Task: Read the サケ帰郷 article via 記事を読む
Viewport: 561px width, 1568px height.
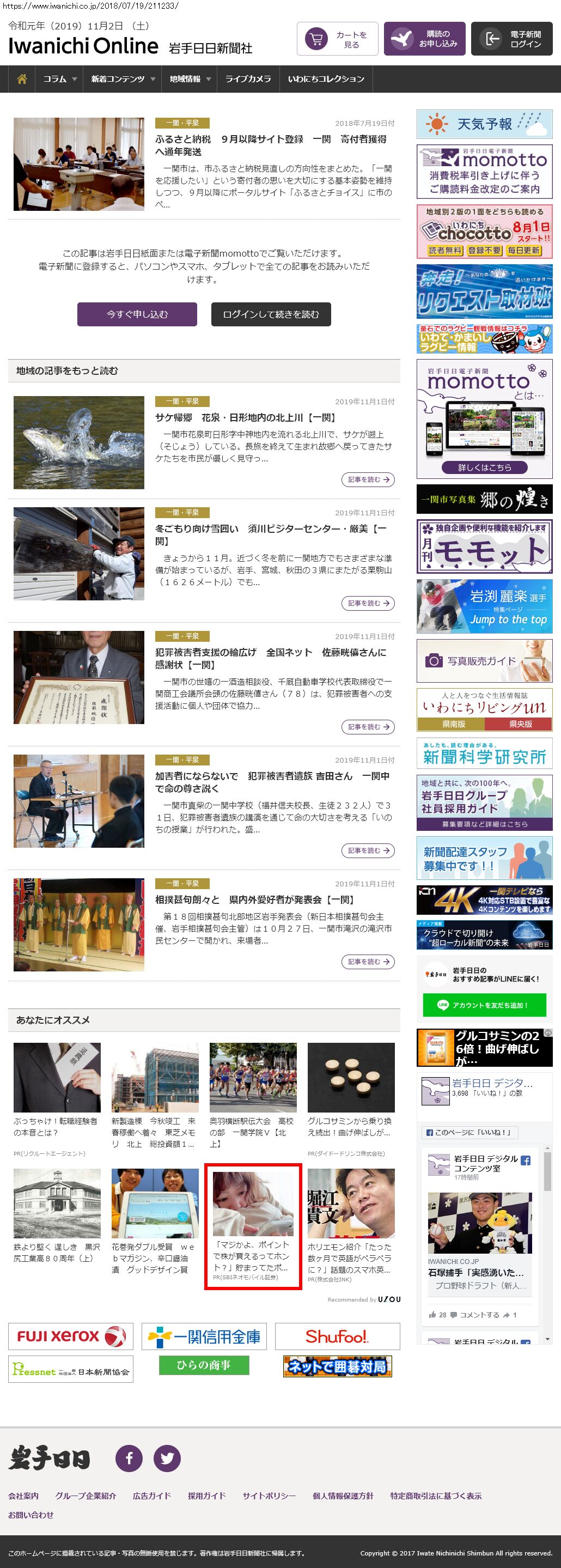Action: pyautogui.click(x=368, y=479)
